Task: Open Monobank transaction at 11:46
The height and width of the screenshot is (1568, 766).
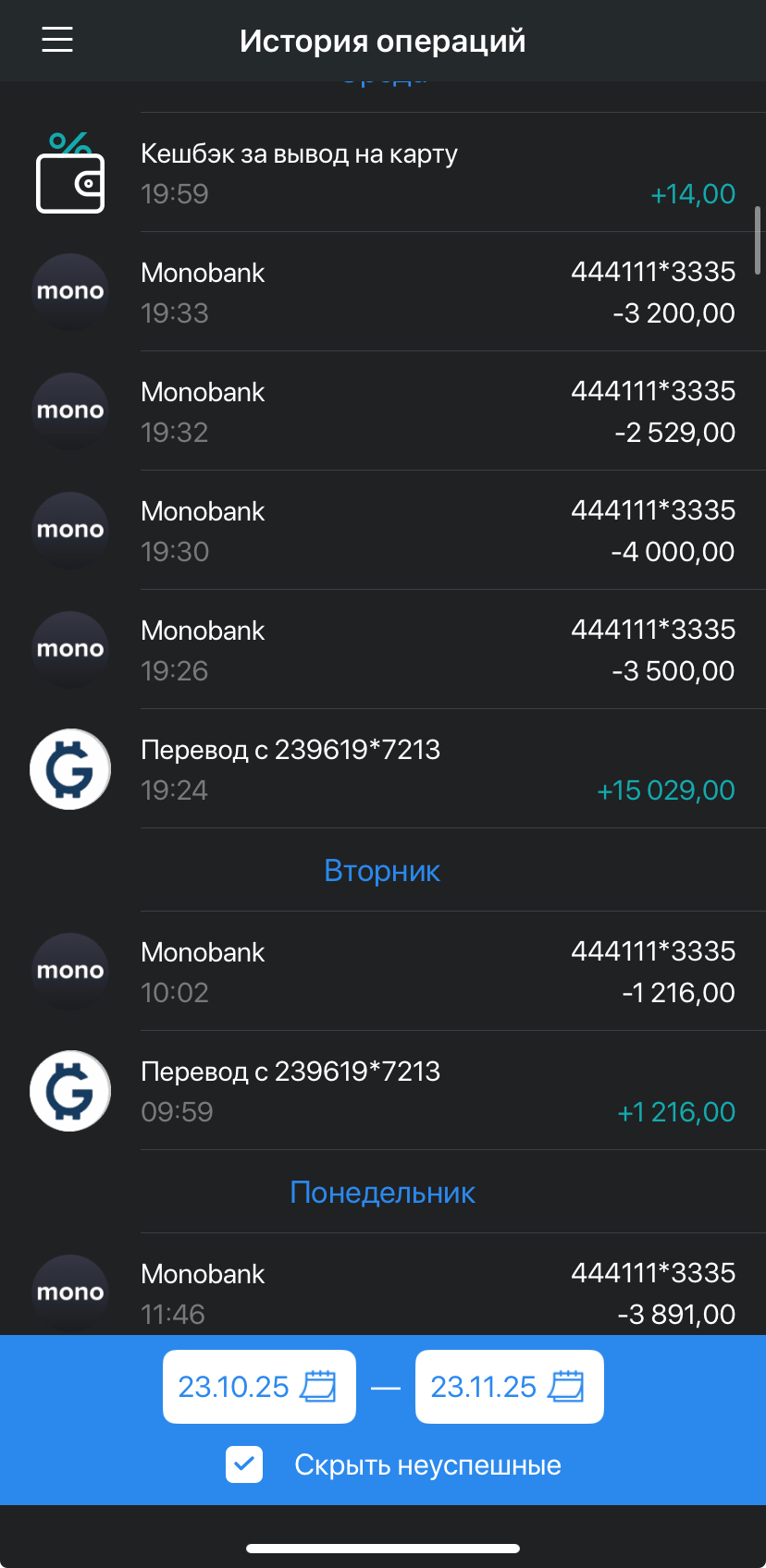Action: point(383,1292)
